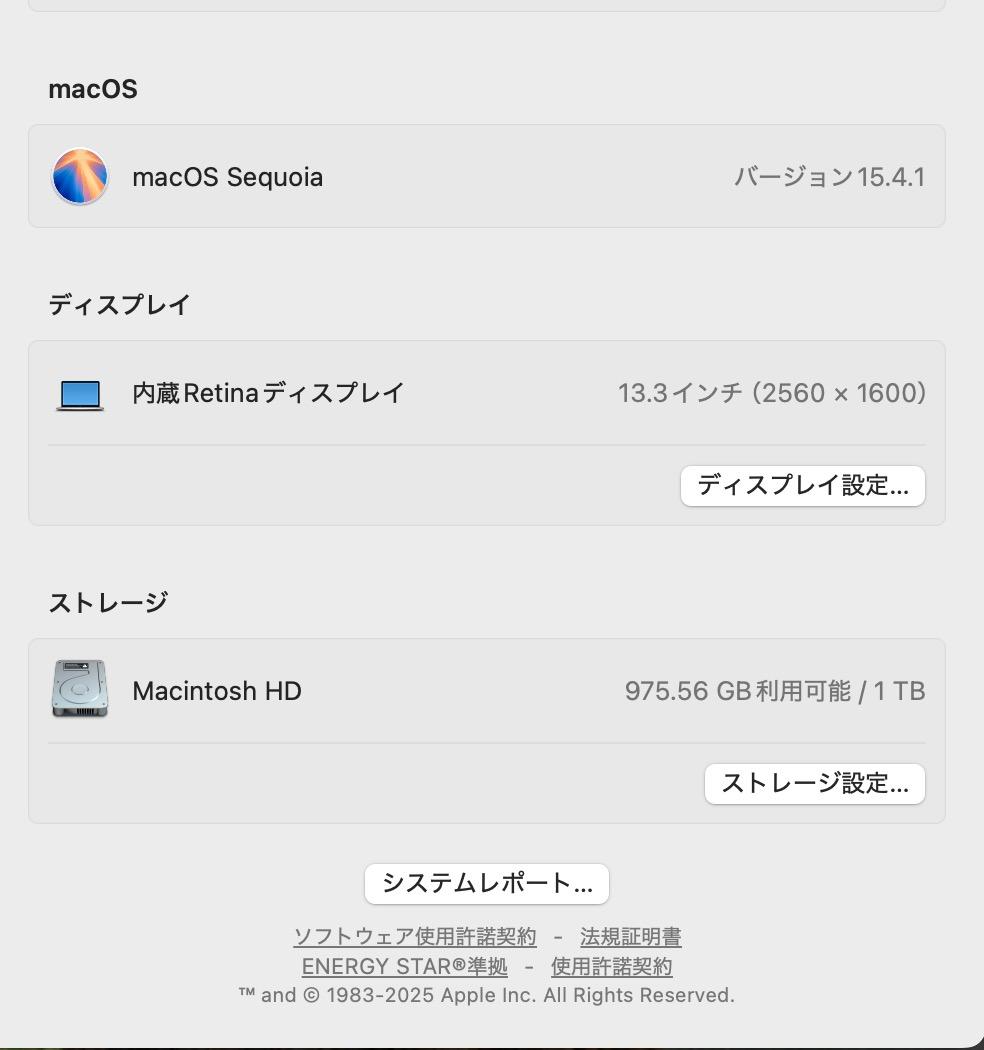This screenshot has width=984, height=1050.
Task: Click the ディスプレイ section header
Action: (120, 304)
